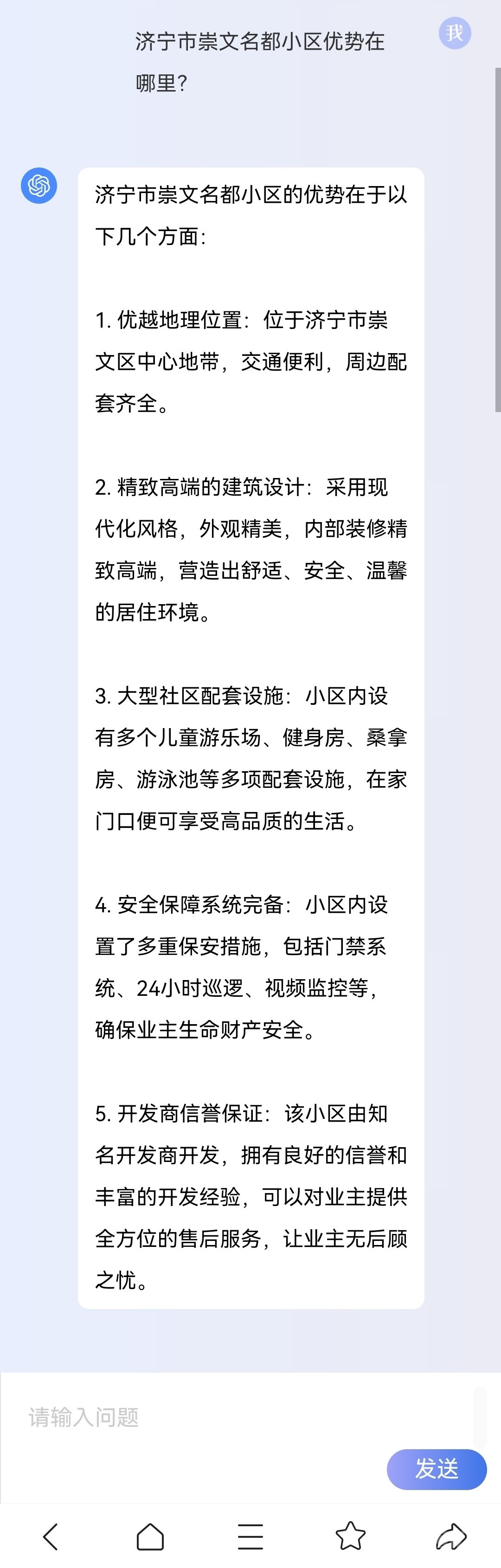Open the browser home page
Viewport: 501px width, 1568px height.
tap(150, 1536)
